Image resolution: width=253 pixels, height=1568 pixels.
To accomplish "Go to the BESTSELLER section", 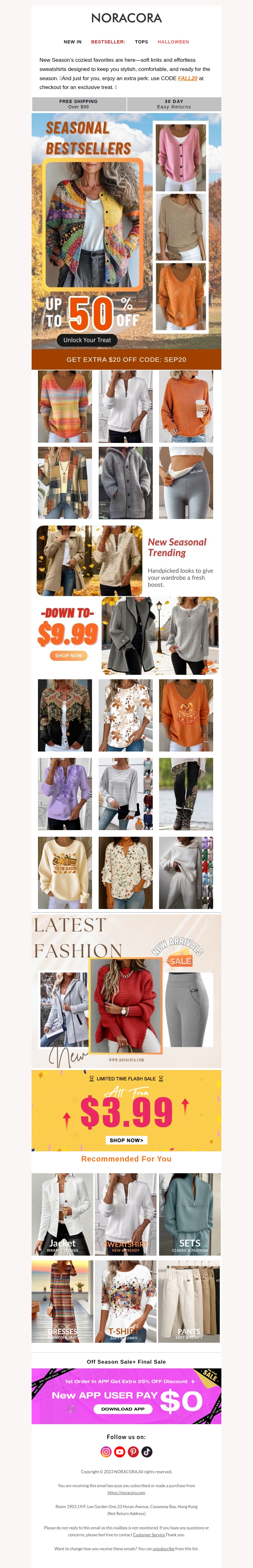I will click(x=108, y=42).
